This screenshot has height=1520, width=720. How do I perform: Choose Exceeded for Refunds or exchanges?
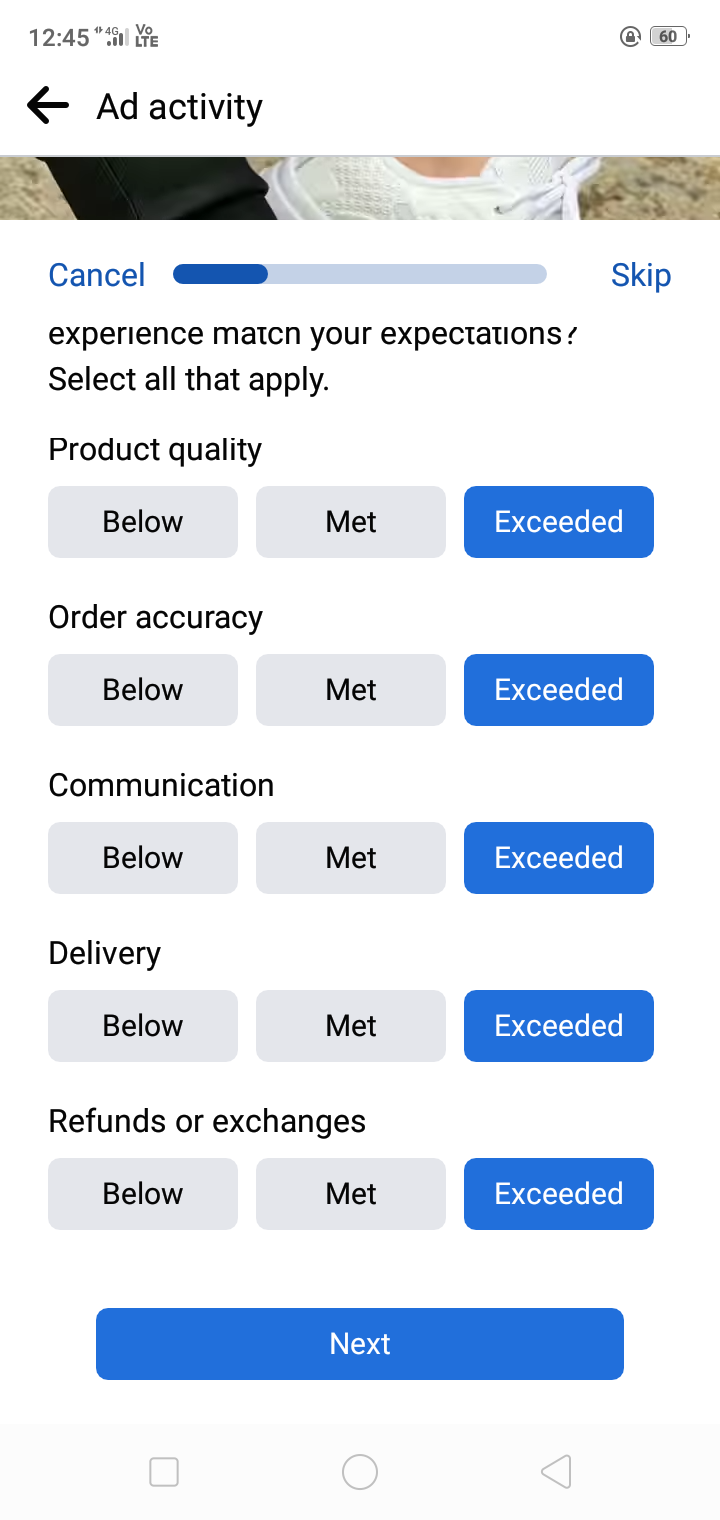click(559, 1194)
